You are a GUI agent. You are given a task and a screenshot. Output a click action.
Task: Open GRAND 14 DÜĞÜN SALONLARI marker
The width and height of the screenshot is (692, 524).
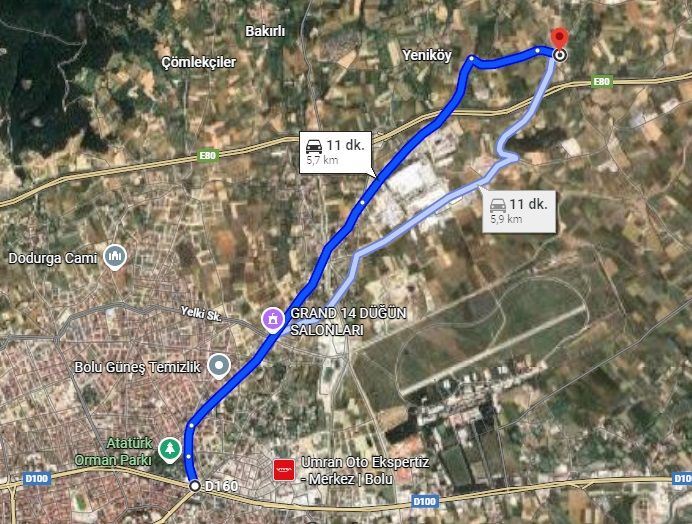coord(271,319)
